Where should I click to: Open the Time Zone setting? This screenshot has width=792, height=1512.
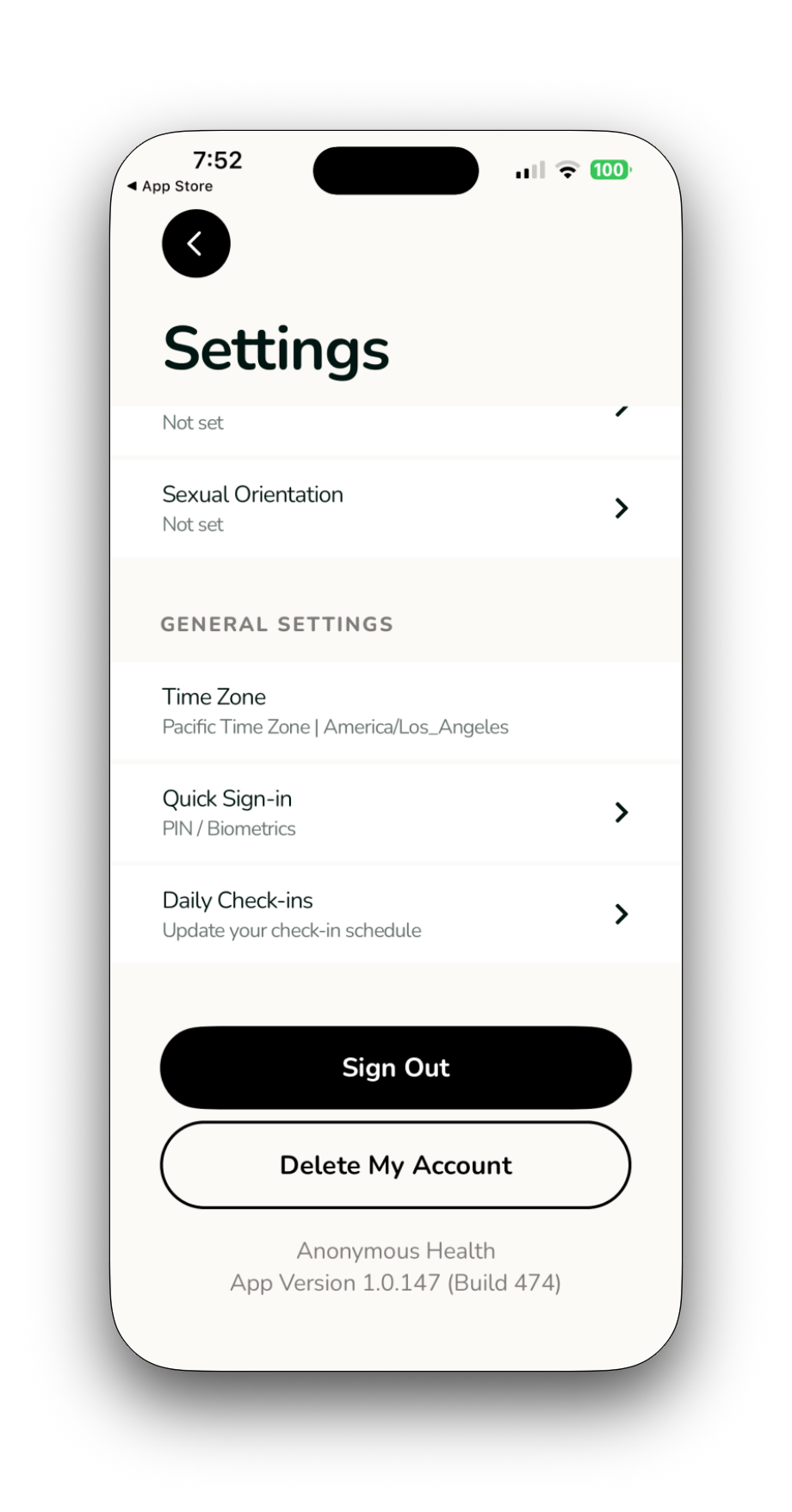(395, 711)
